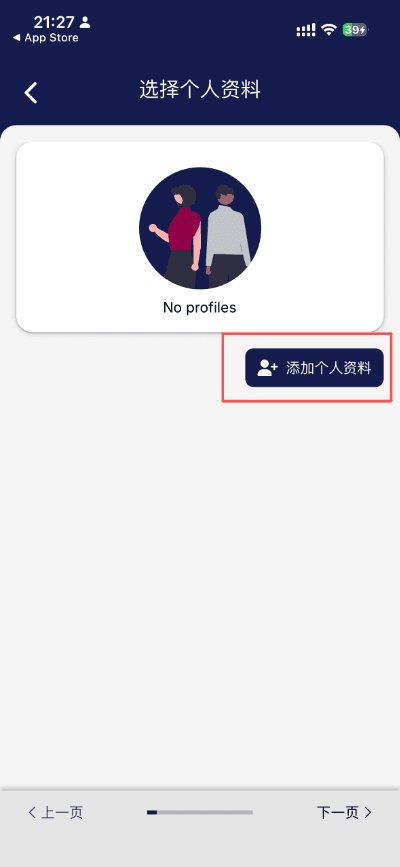Return to the App Store via status bar link

pyautogui.click(x=45, y=38)
